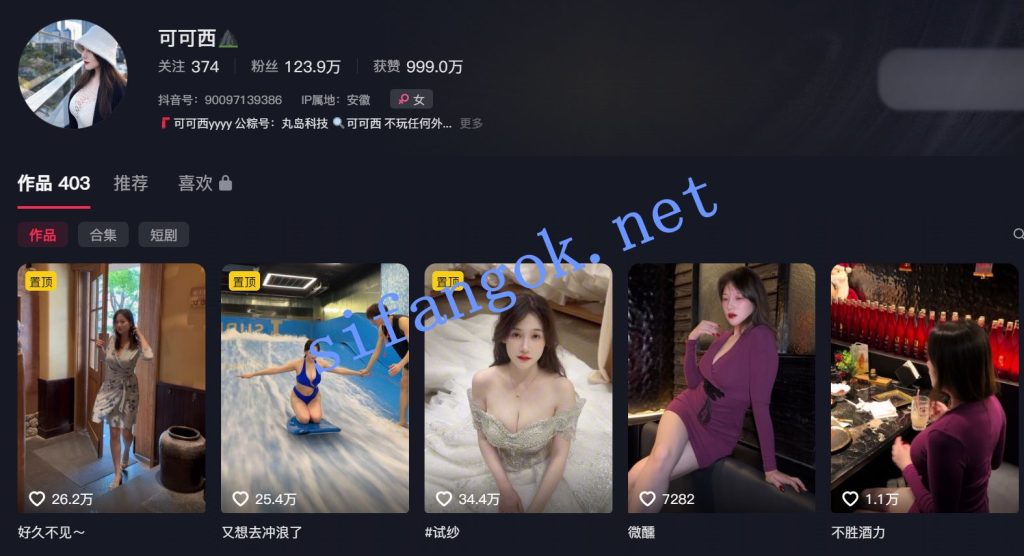Select the 作品 403 tab
The width and height of the screenshot is (1024, 556).
pos(54,183)
